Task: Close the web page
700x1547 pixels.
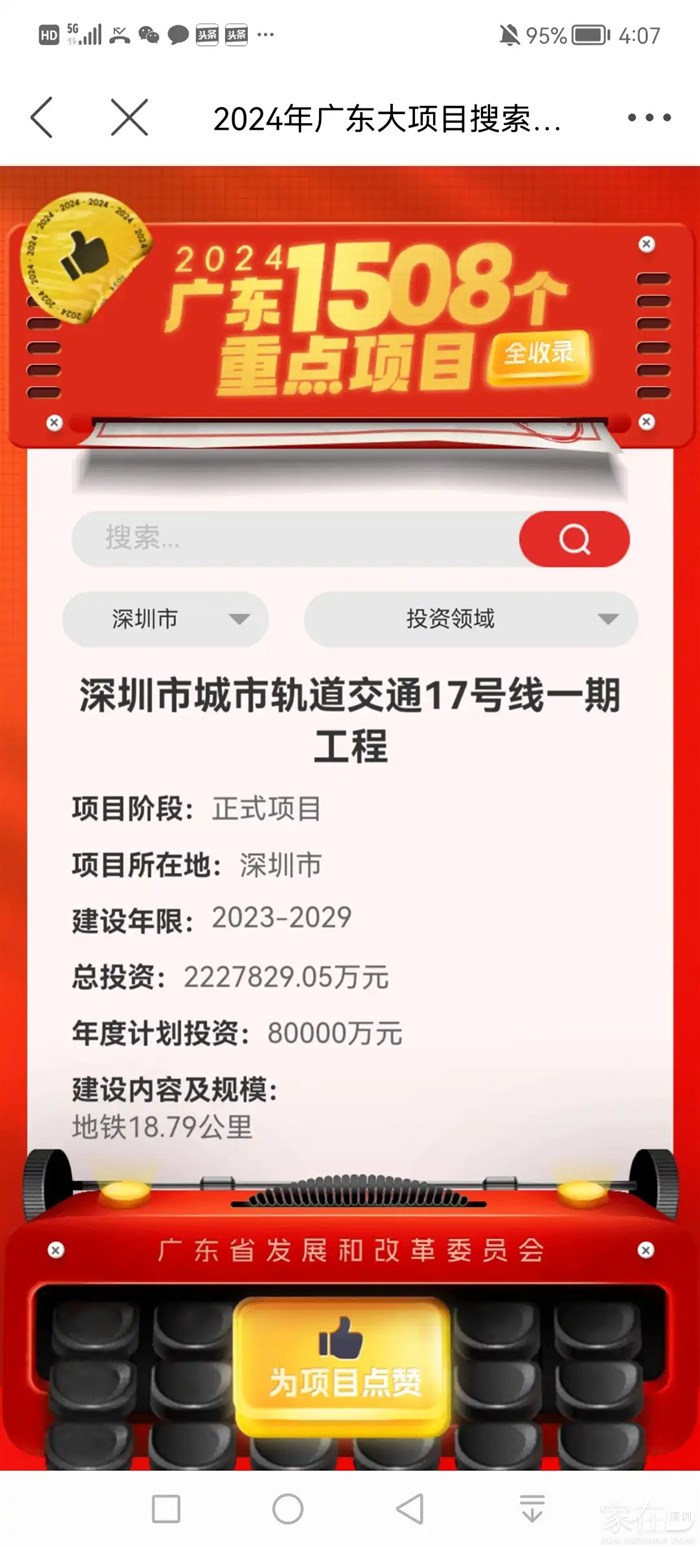Action: pyautogui.click(x=129, y=118)
